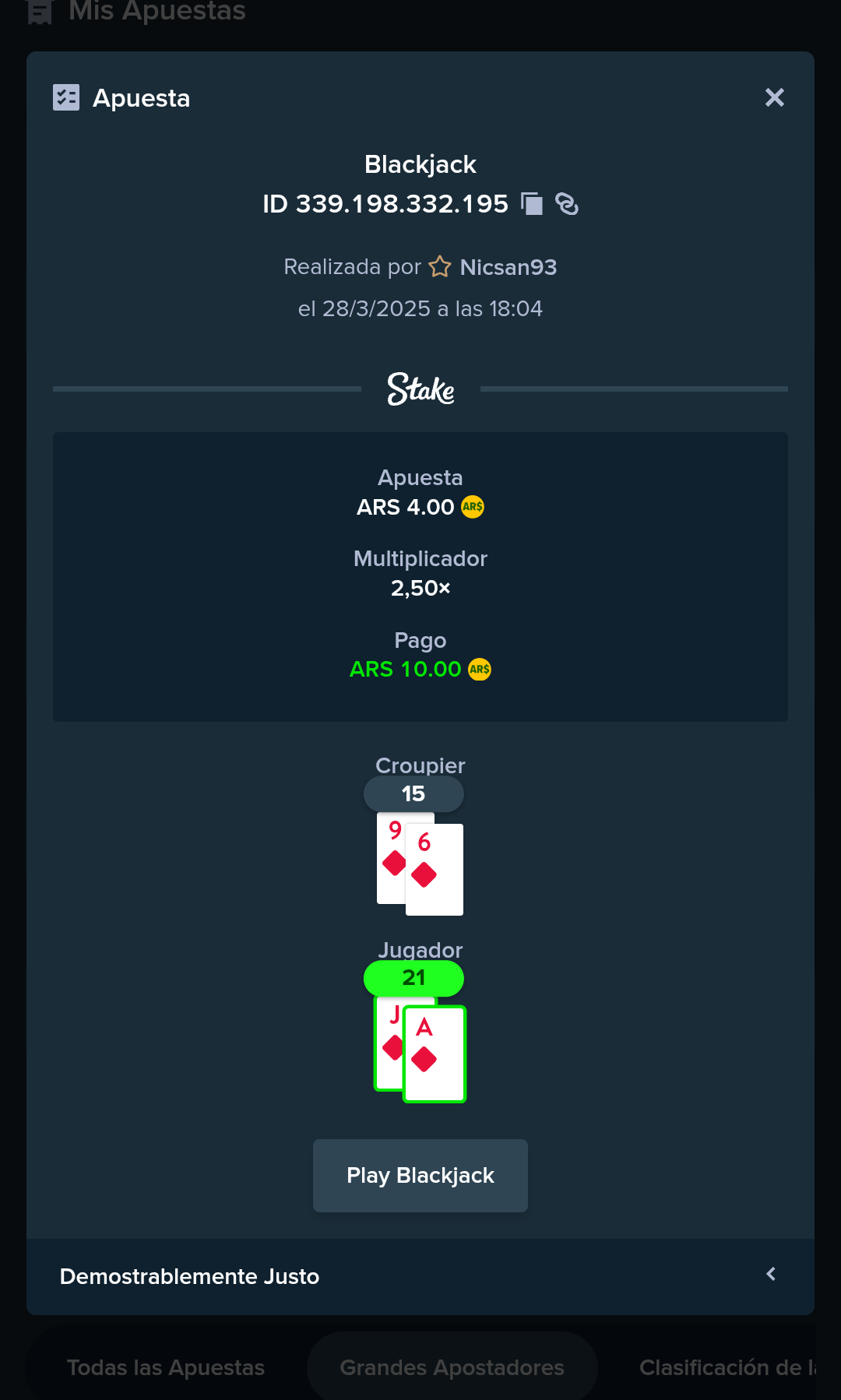
Task: Copy the bet ID
Action: pos(532,204)
